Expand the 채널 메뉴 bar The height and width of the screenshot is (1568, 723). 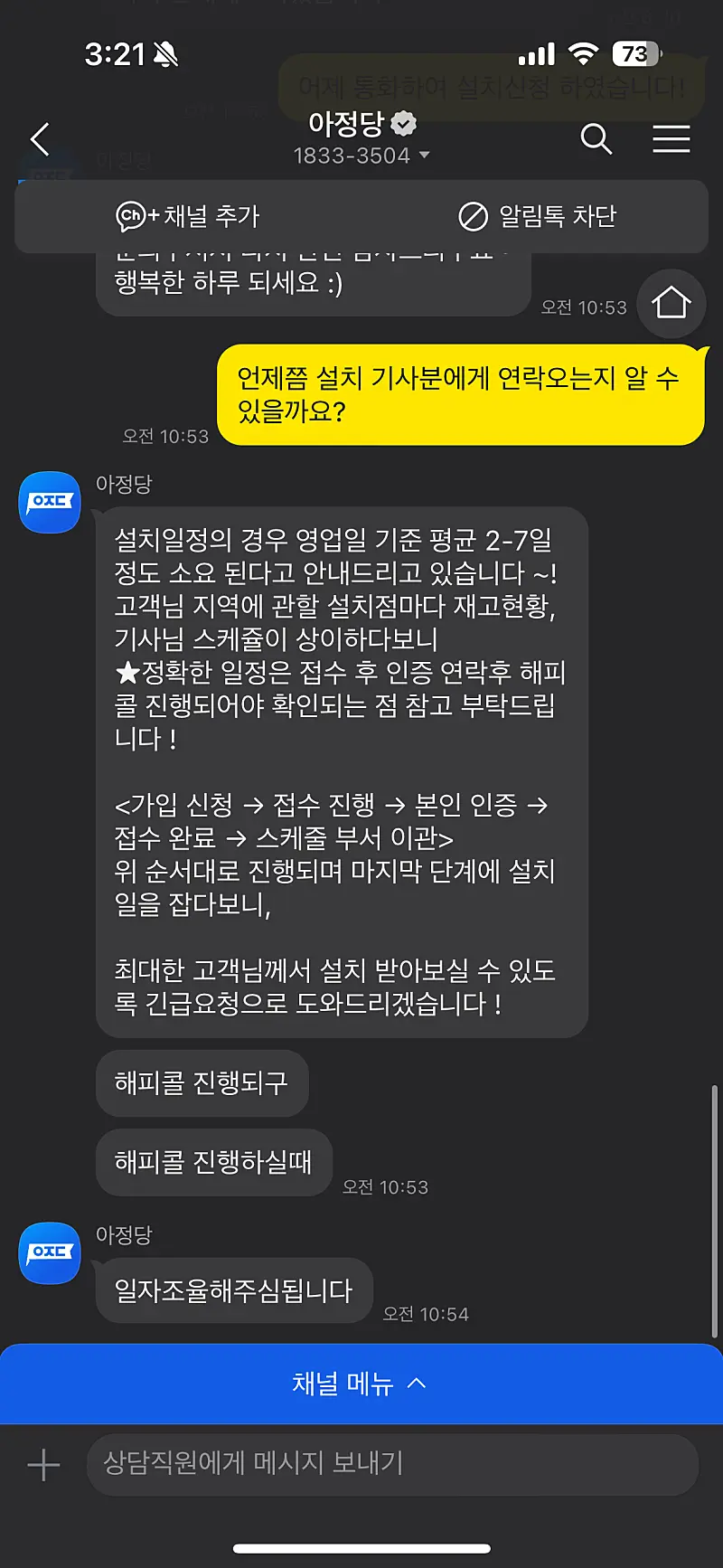pyautogui.click(x=361, y=1384)
